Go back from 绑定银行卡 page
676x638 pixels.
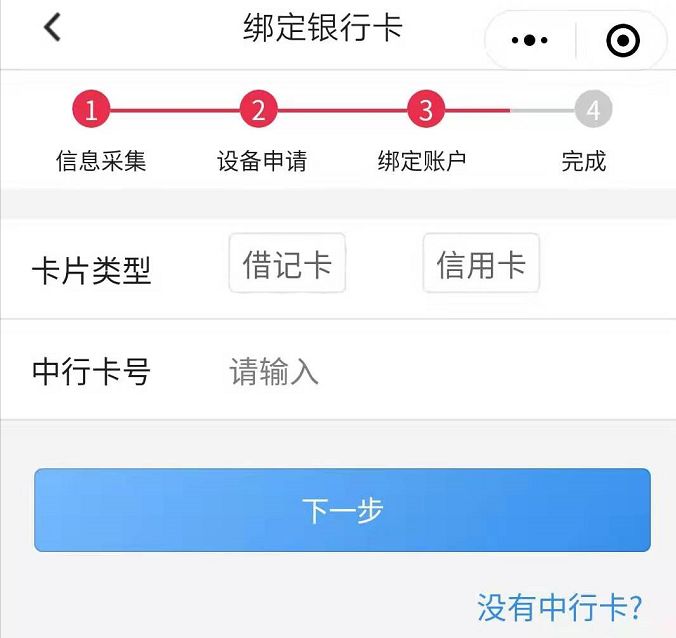coord(52,27)
